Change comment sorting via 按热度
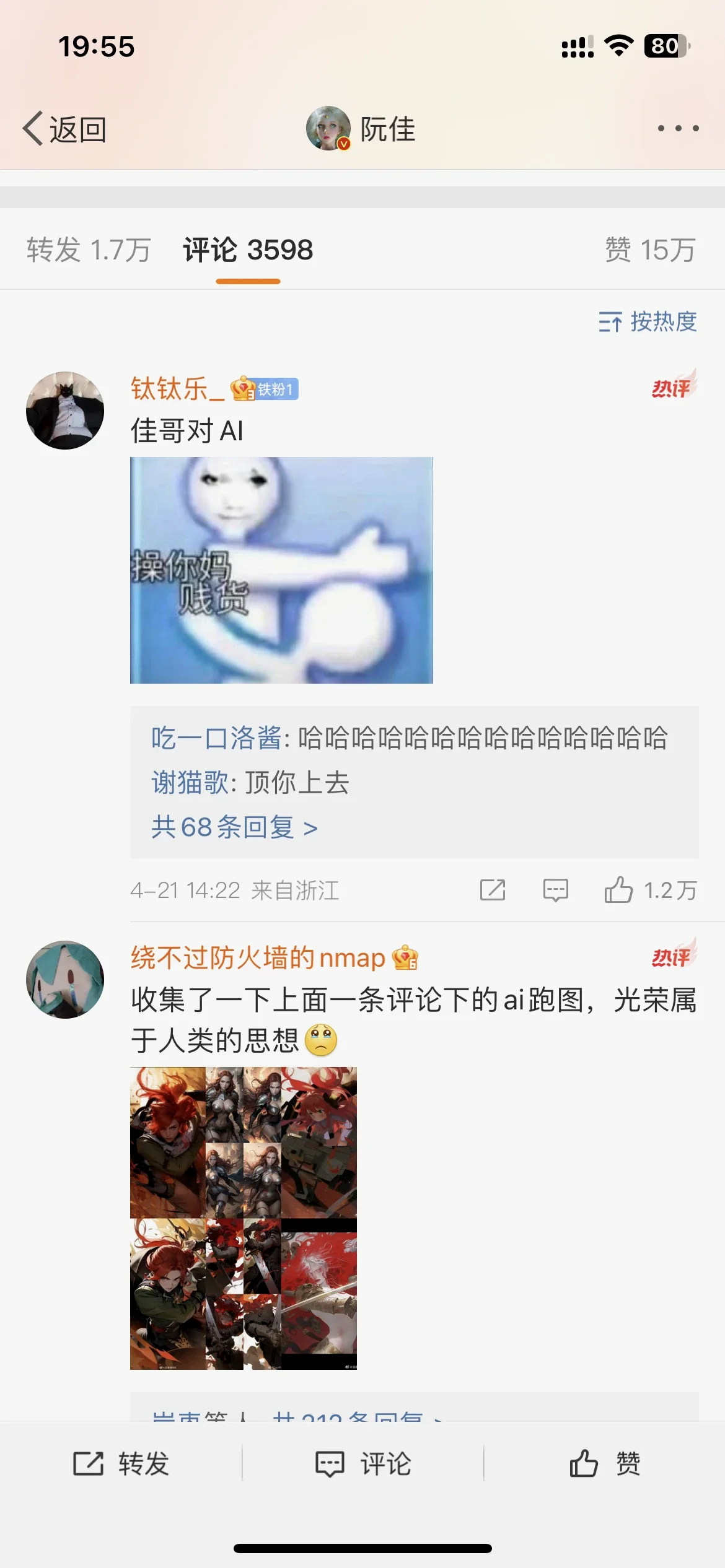 pyautogui.click(x=648, y=321)
